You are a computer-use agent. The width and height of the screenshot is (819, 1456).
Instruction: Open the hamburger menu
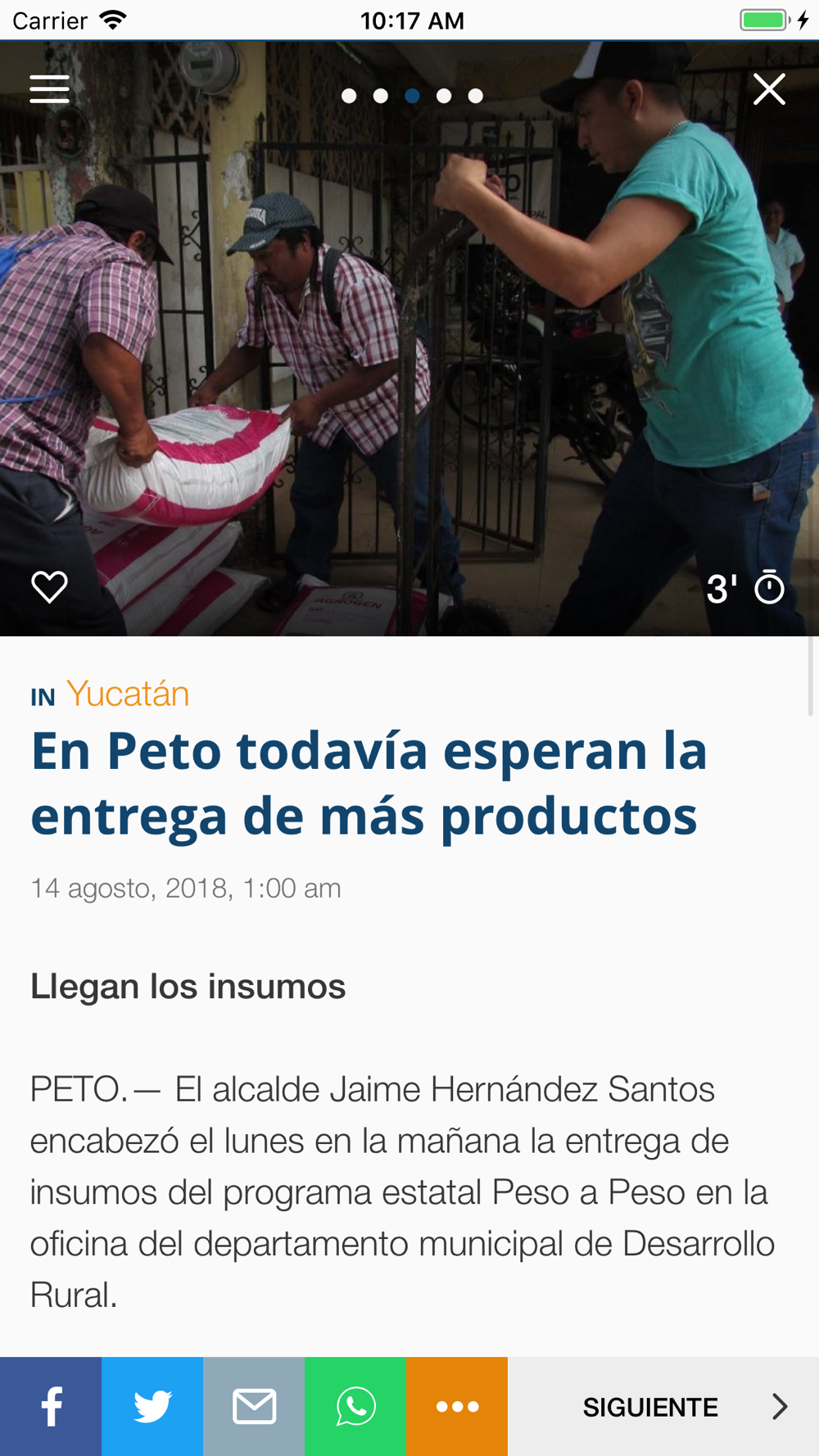(49, 89)
